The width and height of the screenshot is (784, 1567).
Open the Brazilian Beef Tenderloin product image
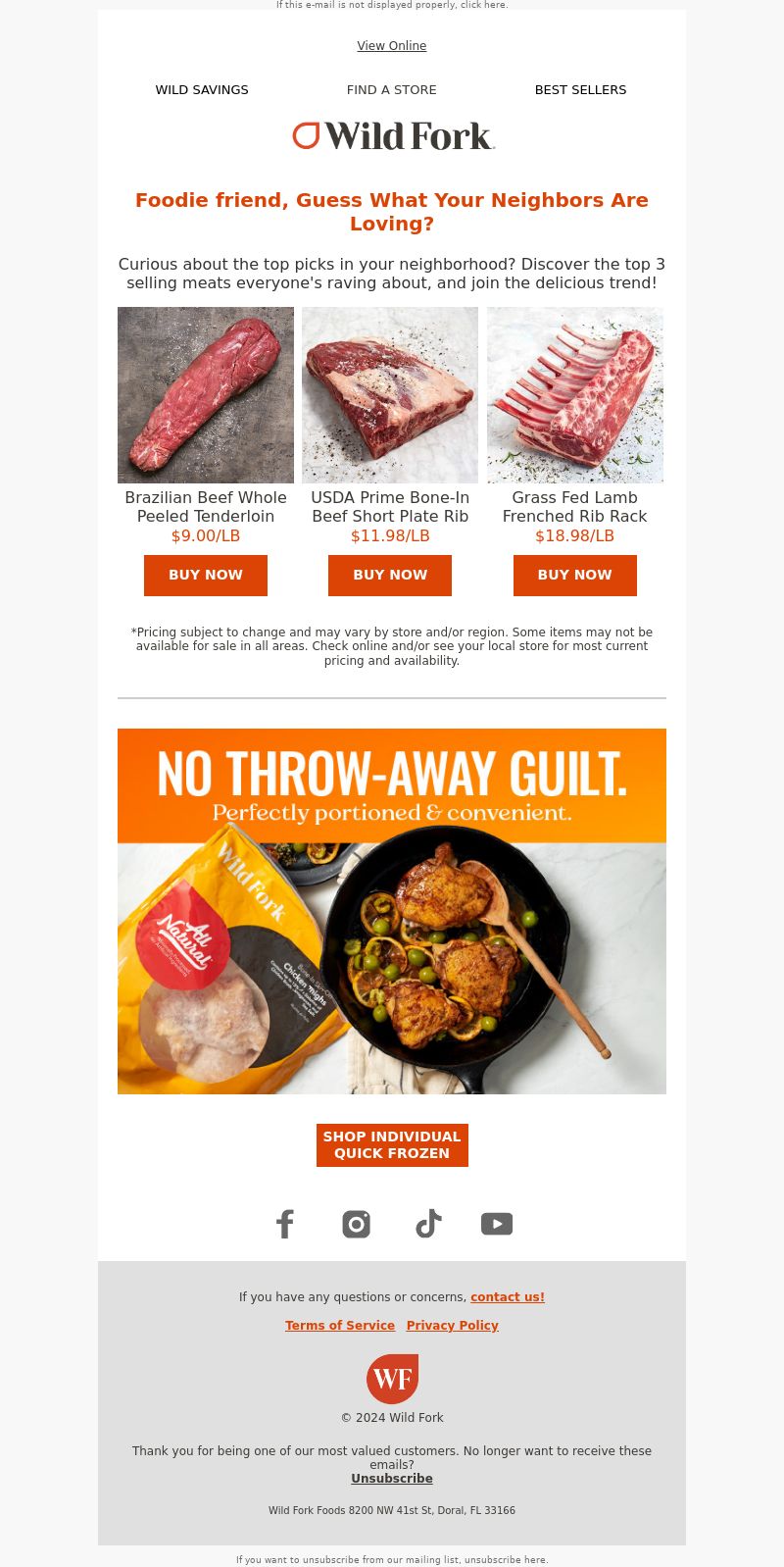tap(206, 395)
